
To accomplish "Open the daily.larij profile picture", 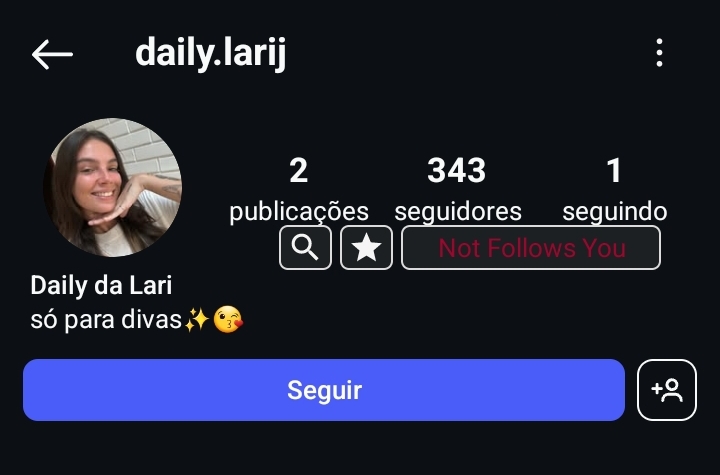I will [112, 187].
